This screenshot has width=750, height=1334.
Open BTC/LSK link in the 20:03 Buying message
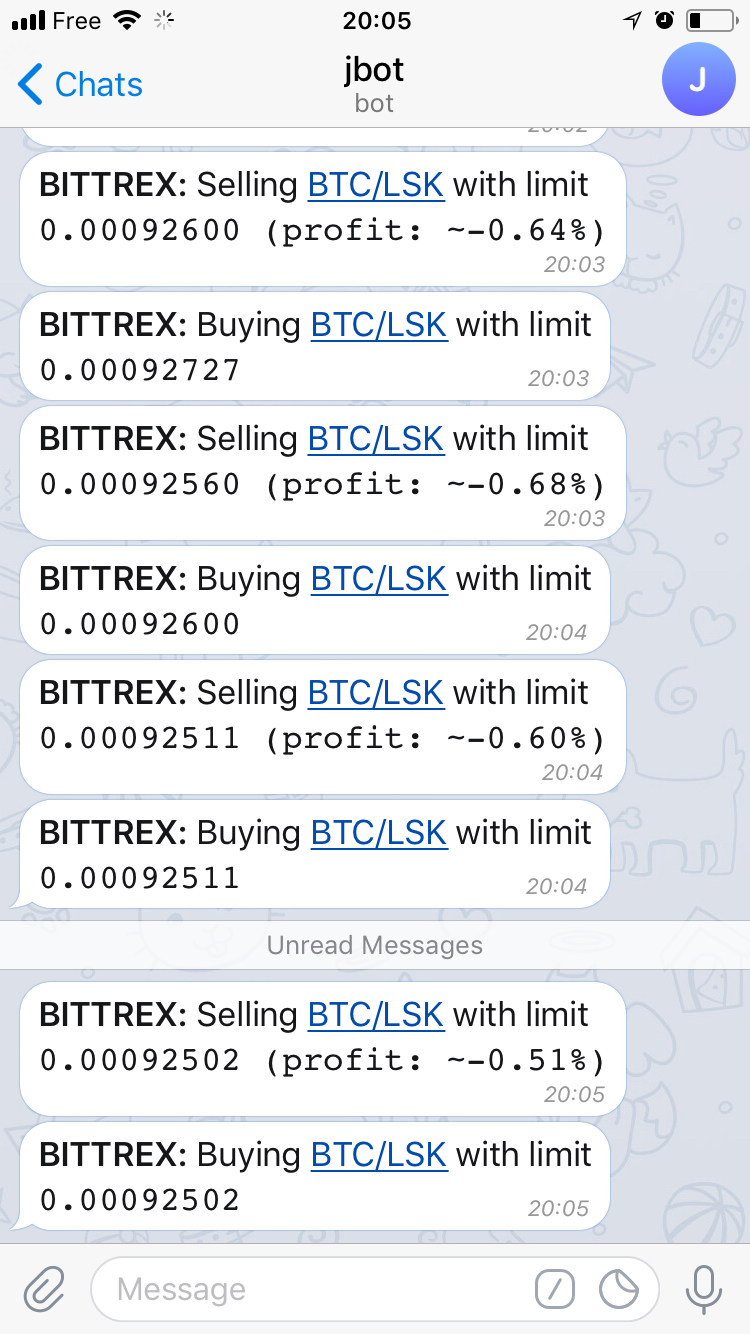(378, 325)
